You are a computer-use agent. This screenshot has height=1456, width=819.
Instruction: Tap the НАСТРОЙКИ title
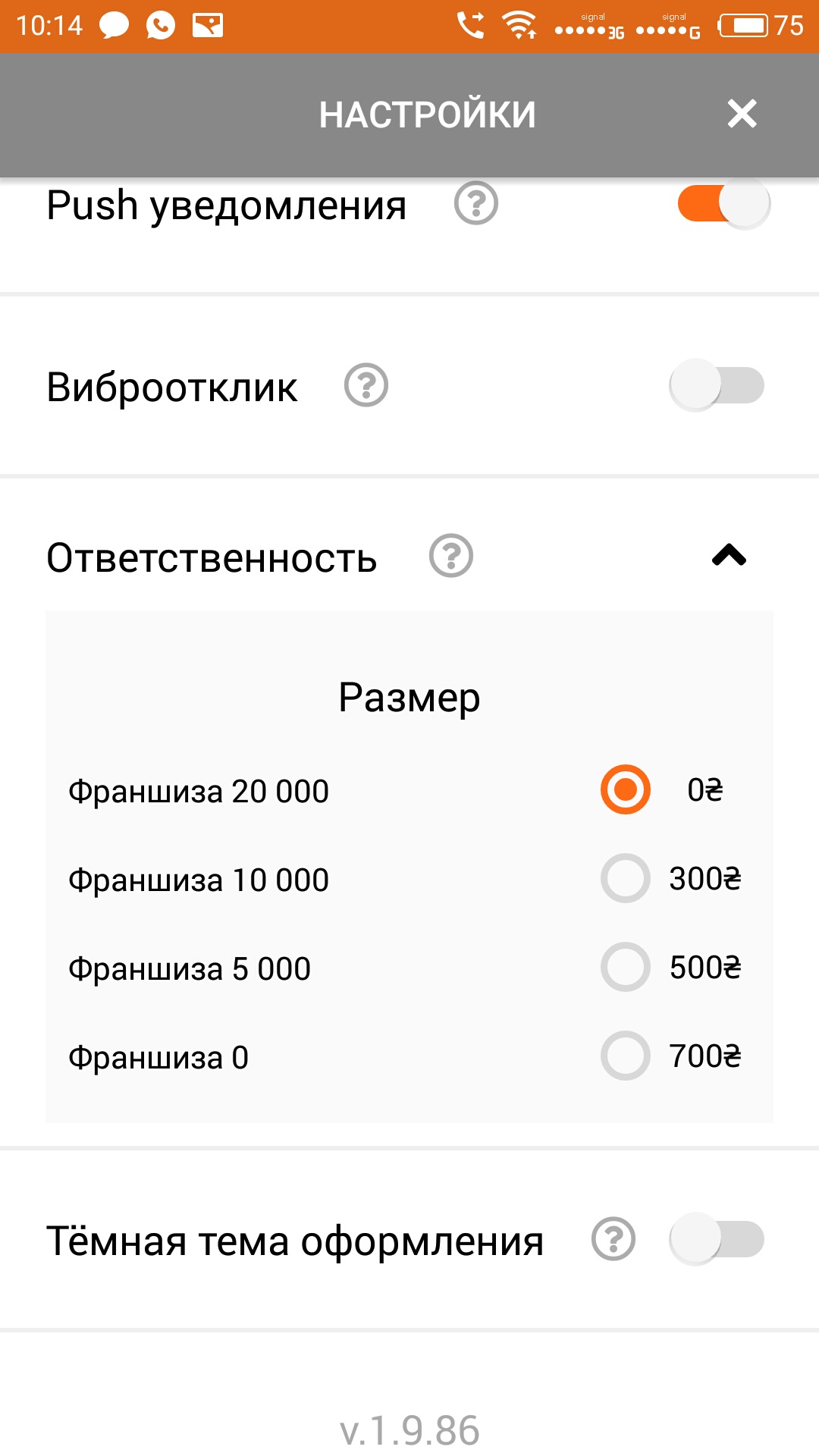click(427, 114)
